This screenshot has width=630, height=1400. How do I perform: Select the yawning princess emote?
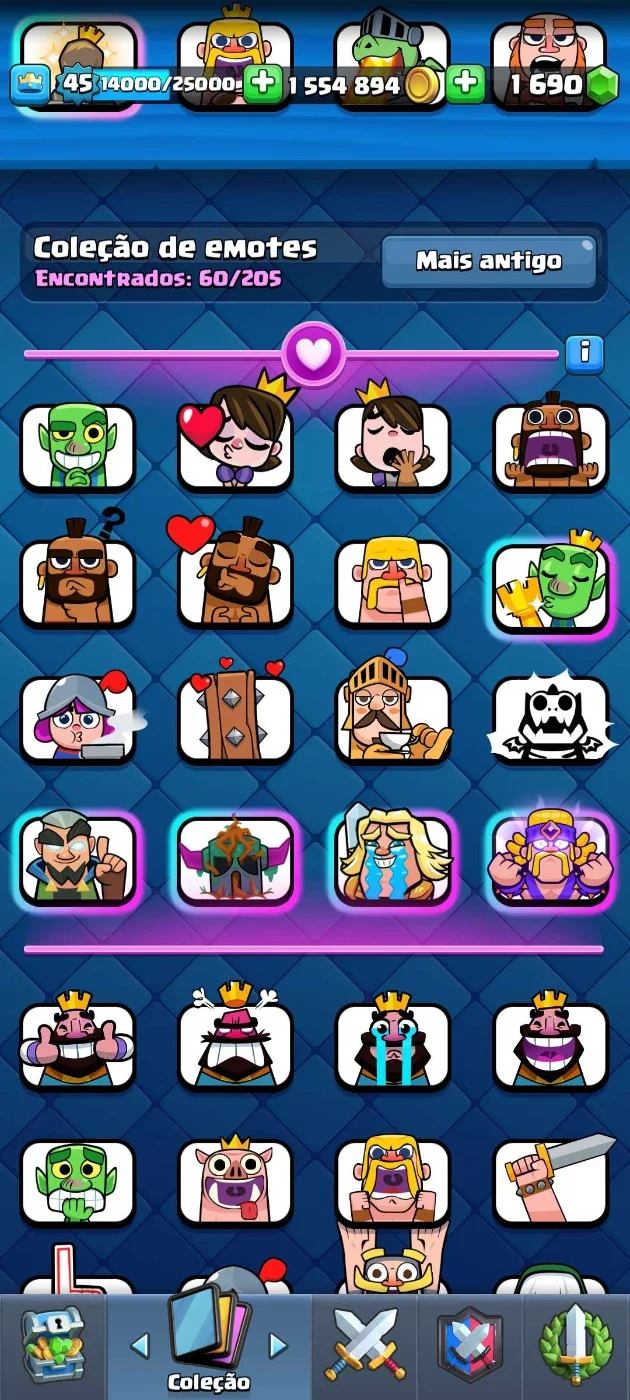[x=393, y=440]
